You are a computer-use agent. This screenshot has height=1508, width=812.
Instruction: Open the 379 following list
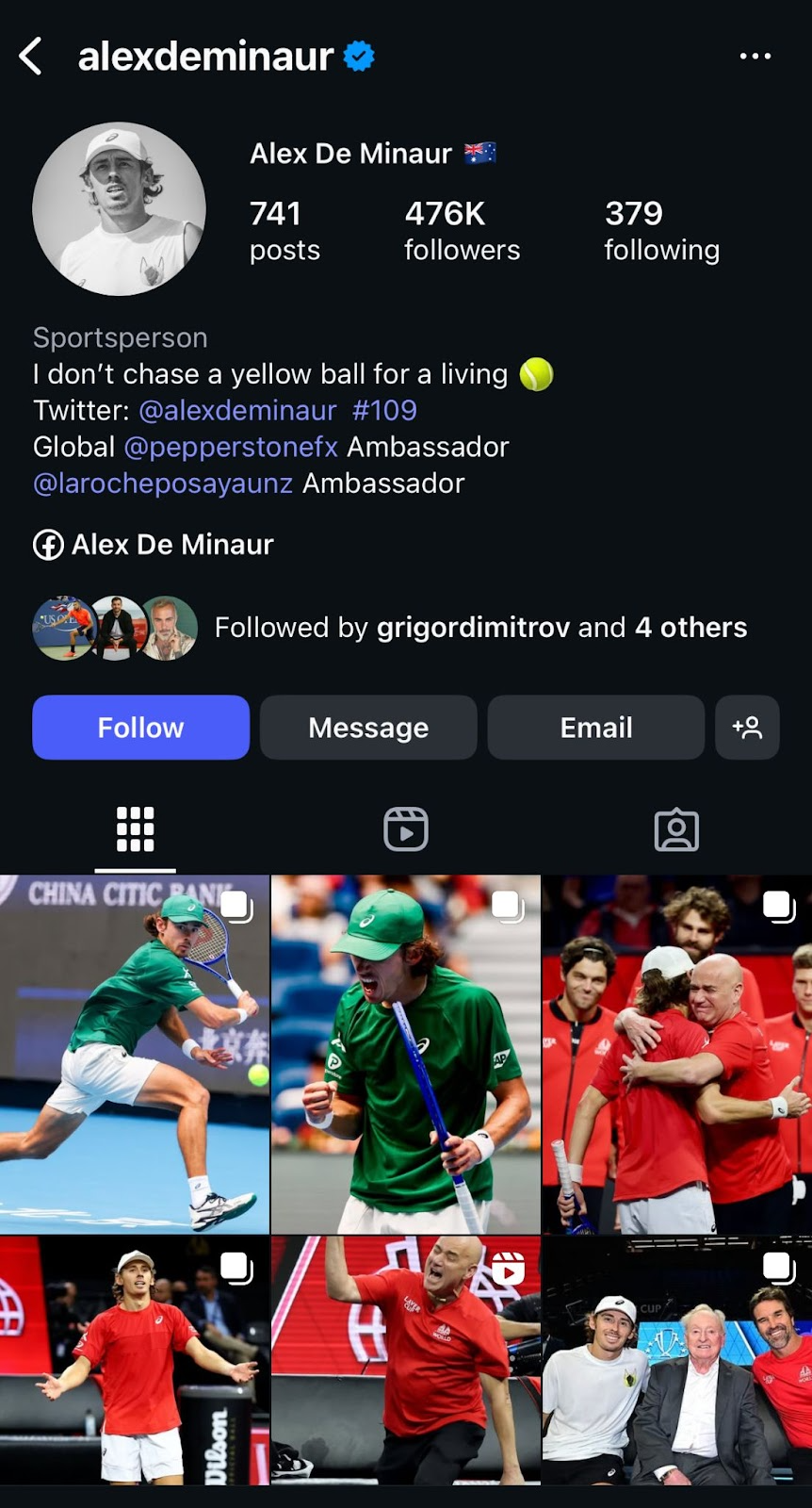[x=661, y=231]
